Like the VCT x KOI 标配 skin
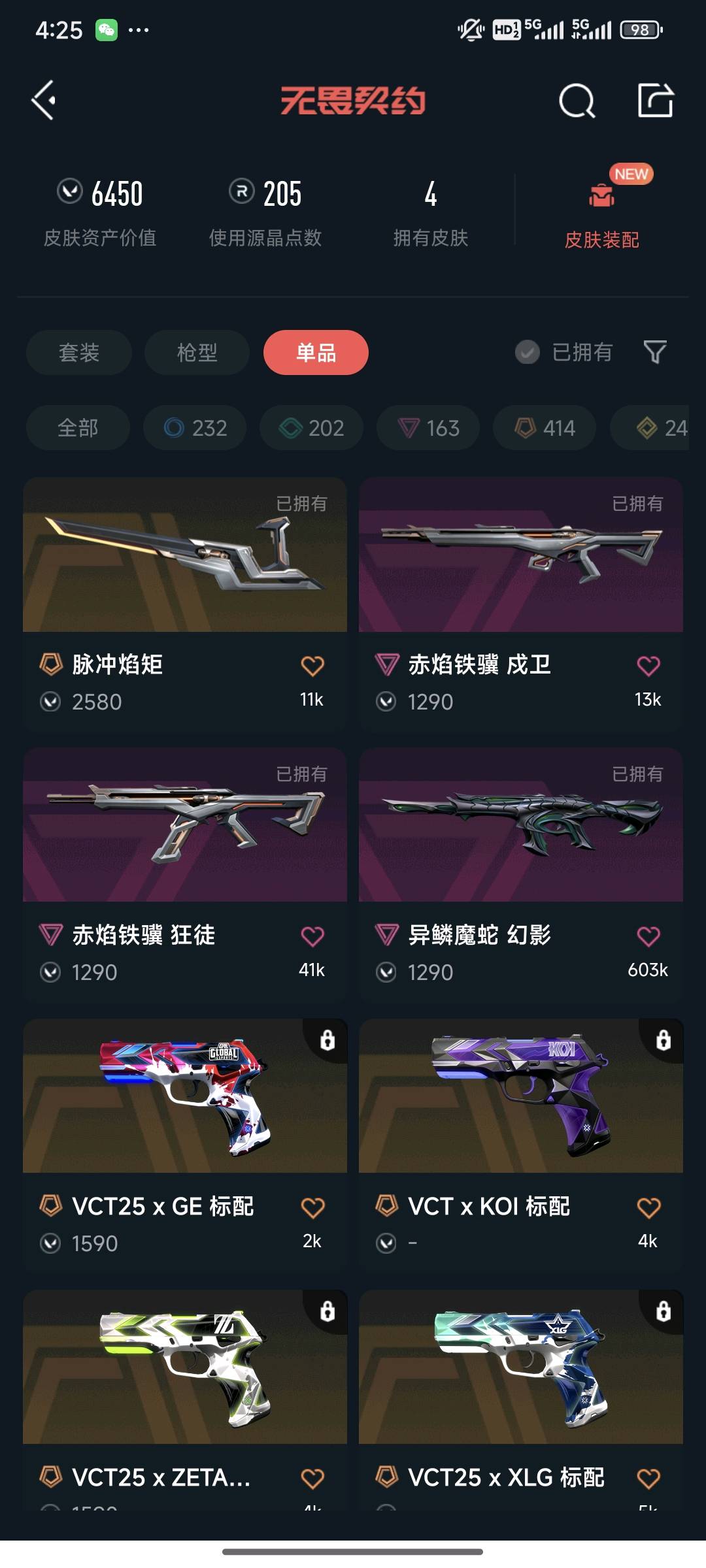Screen dimensions: 706x1568 coord(648,1207)
